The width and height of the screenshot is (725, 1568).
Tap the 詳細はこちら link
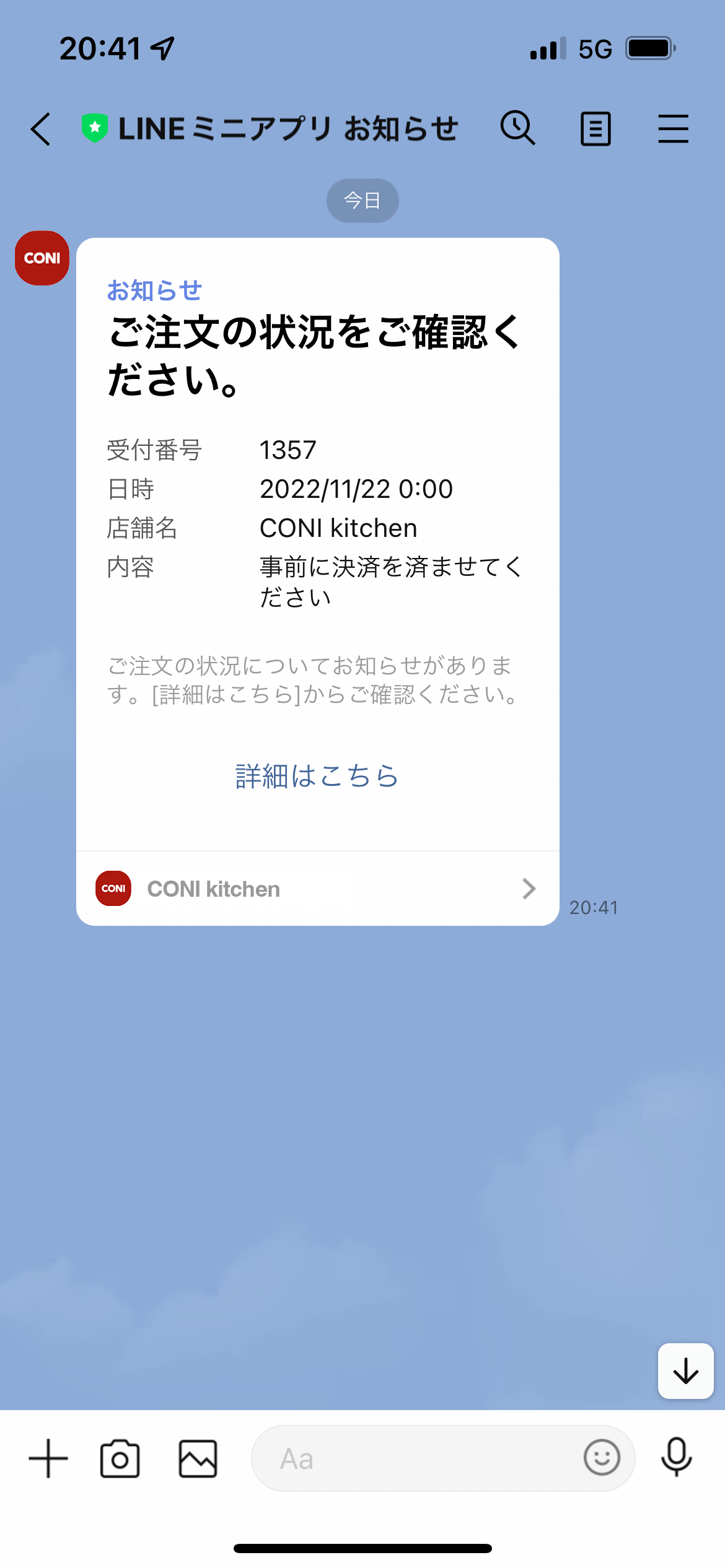(317, 776)
